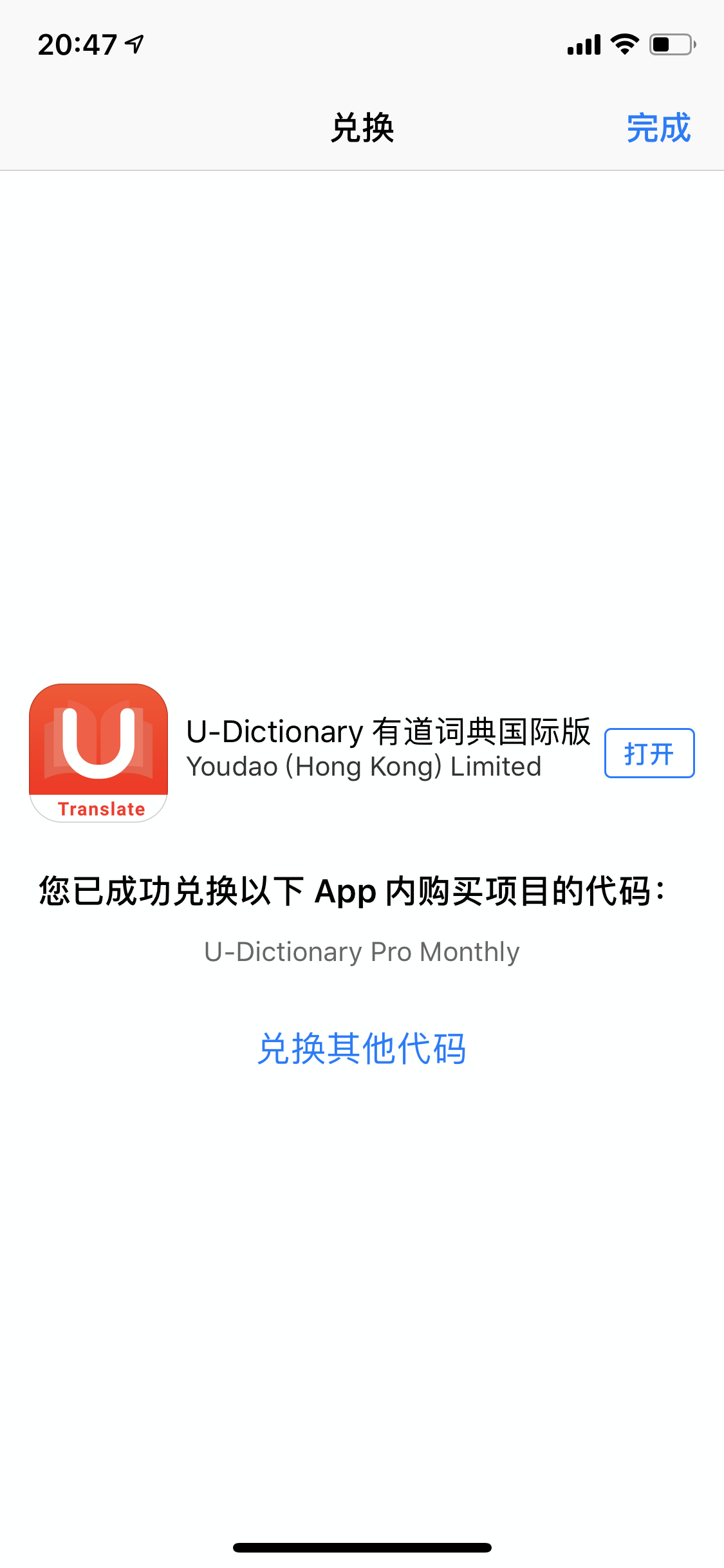Redeem another code via 兑换其他代码
This screenshot has height=1568, width=724.
[x=362, y=1049]
